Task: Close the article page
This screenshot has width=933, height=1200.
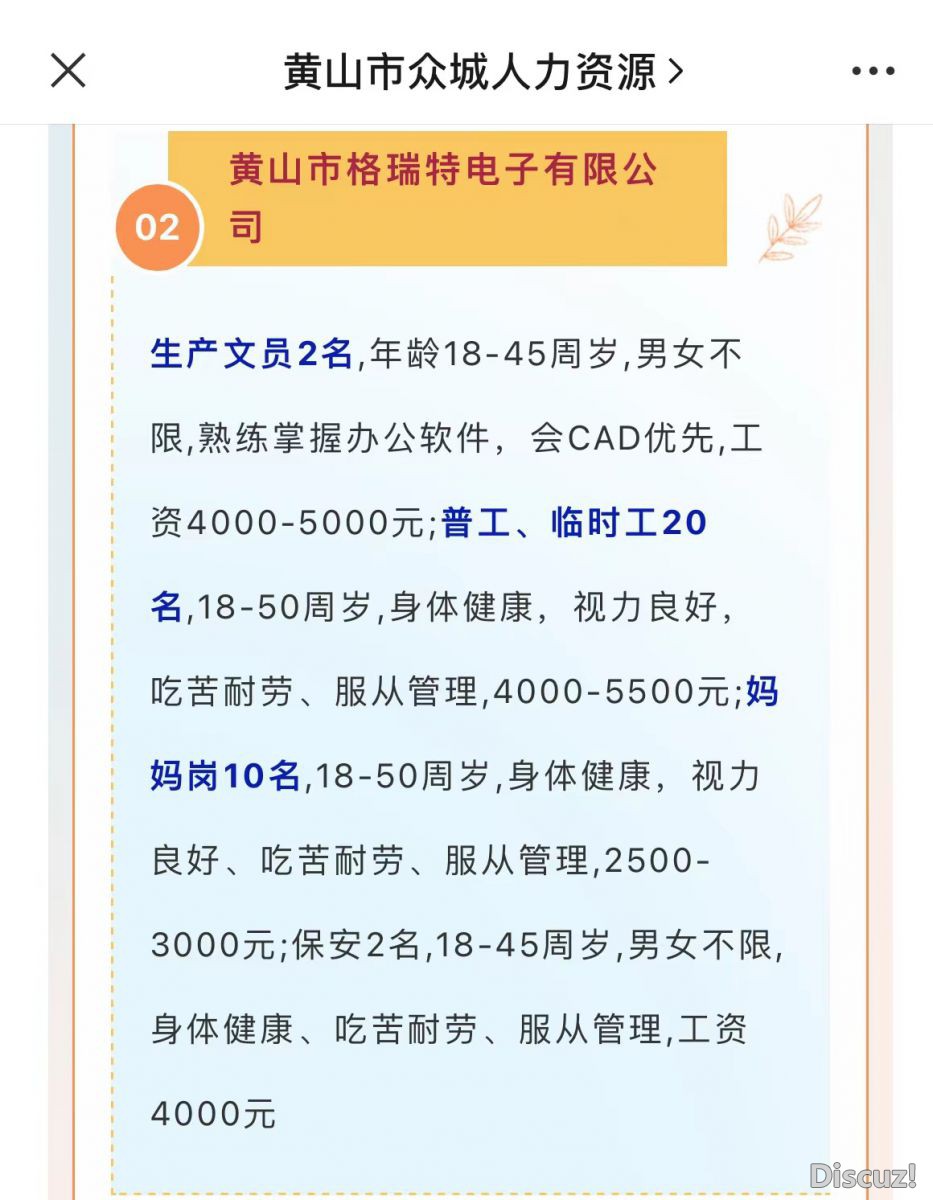Action: click(x=68, y=71)
